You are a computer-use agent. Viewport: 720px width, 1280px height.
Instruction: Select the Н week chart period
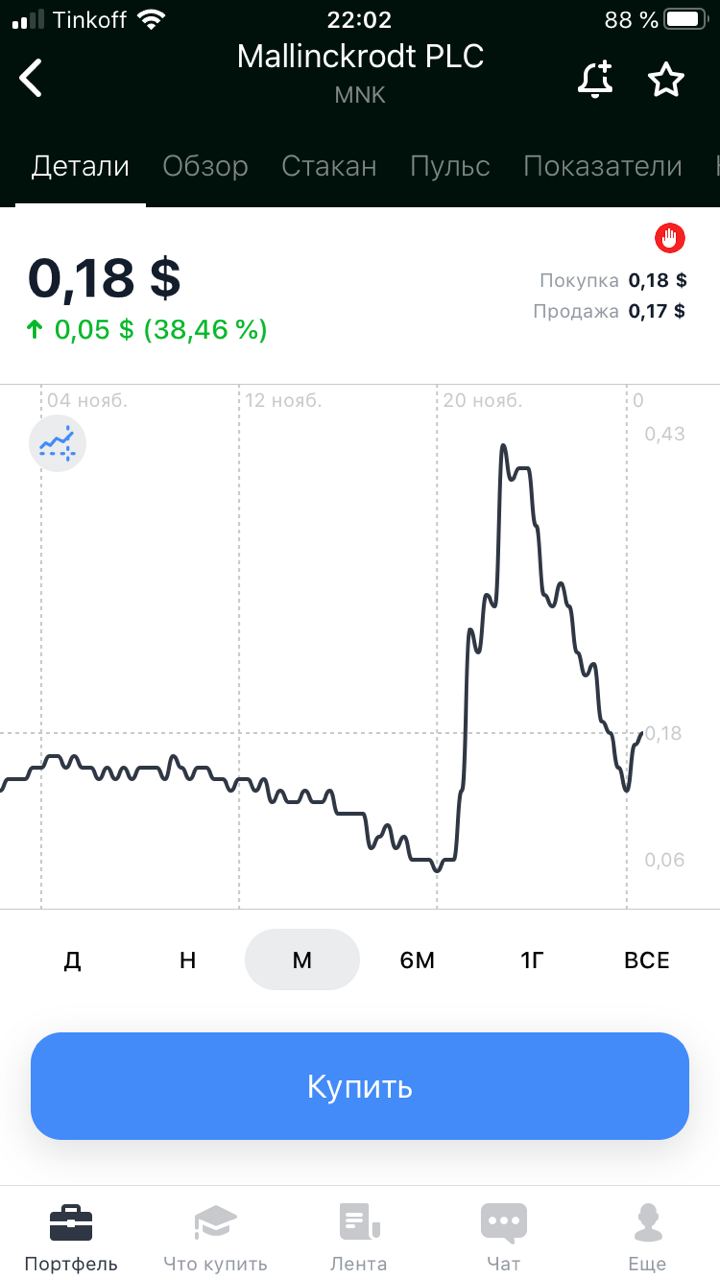tap(187, 960)
